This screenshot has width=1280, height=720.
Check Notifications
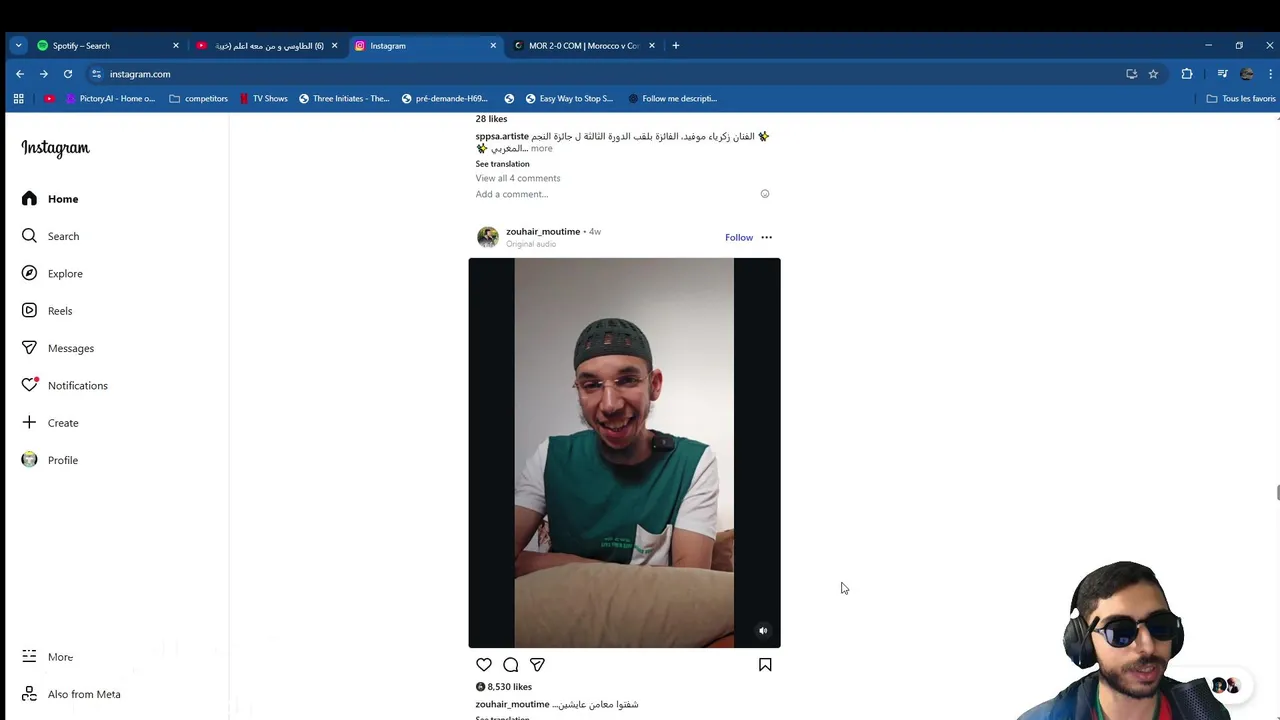(x=77, y=386)
